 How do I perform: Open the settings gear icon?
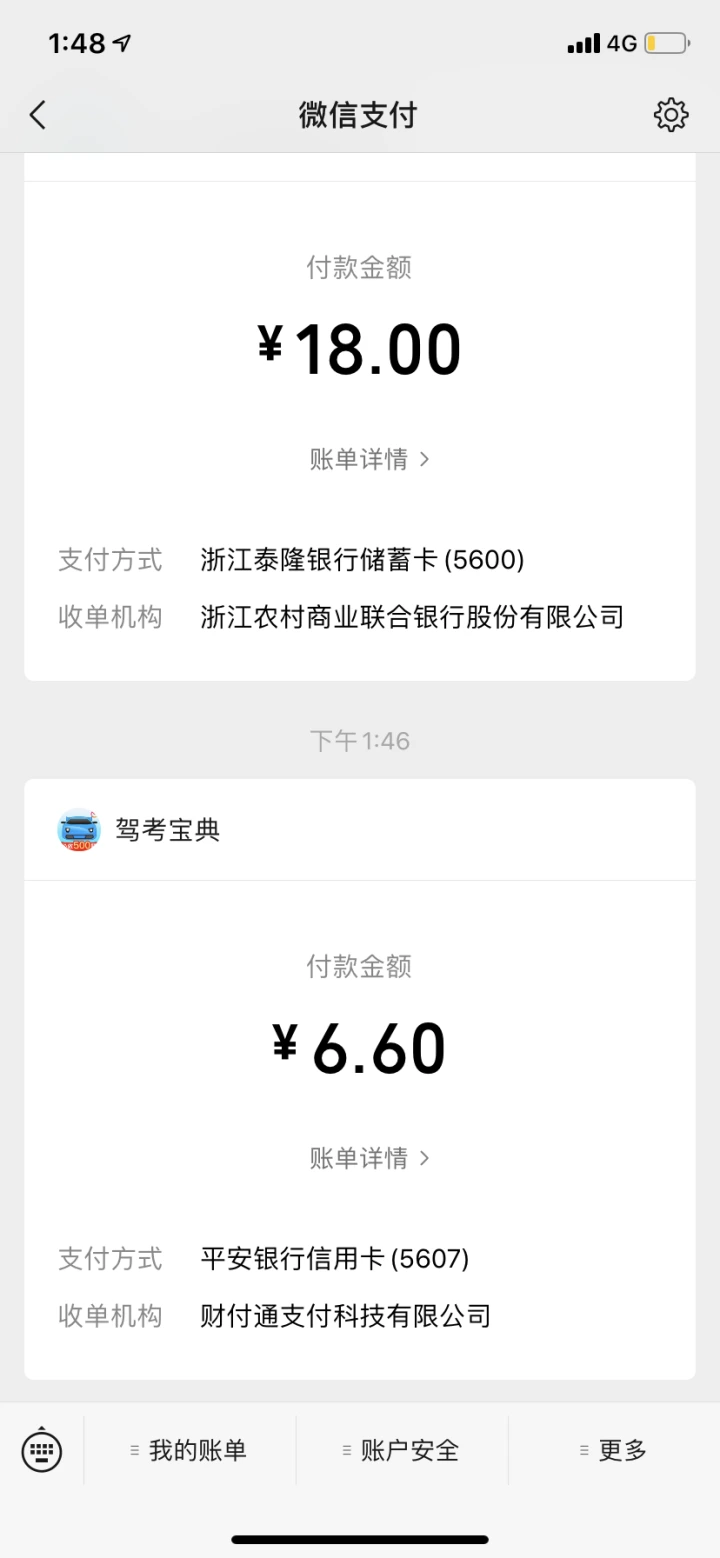click(671, 115)
